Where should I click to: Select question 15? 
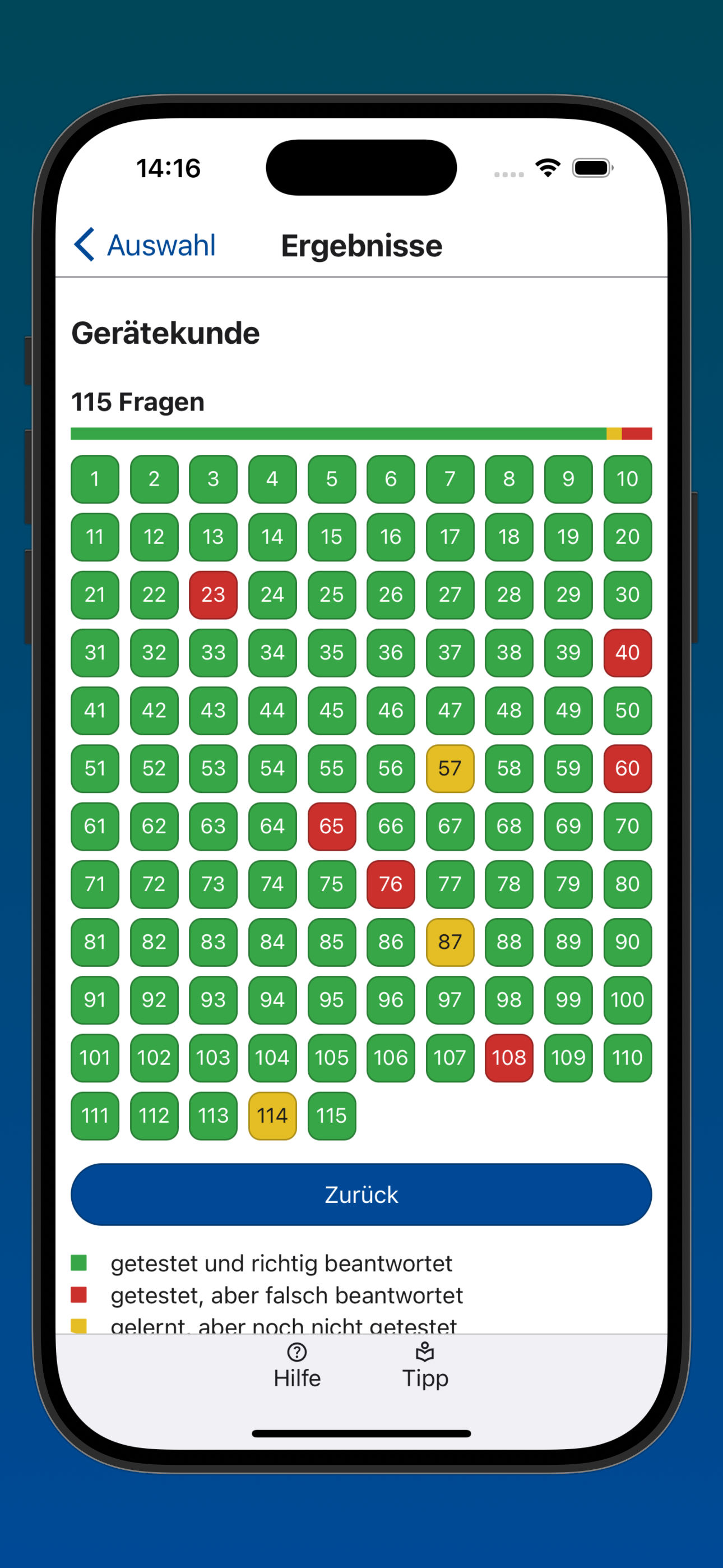(x=332, y=537)
